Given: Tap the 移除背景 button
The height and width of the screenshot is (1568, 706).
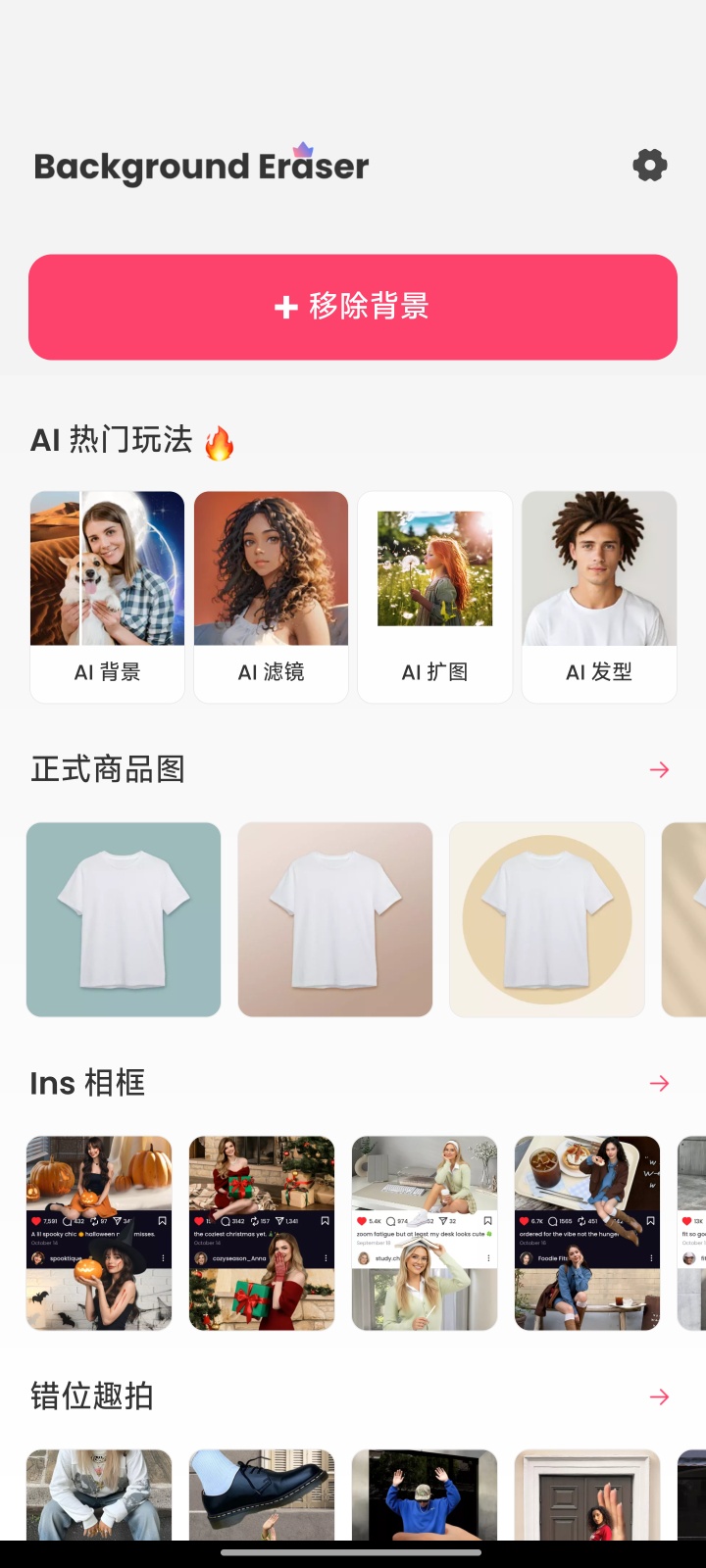Looking at the screenshot, I should (353, 307).
